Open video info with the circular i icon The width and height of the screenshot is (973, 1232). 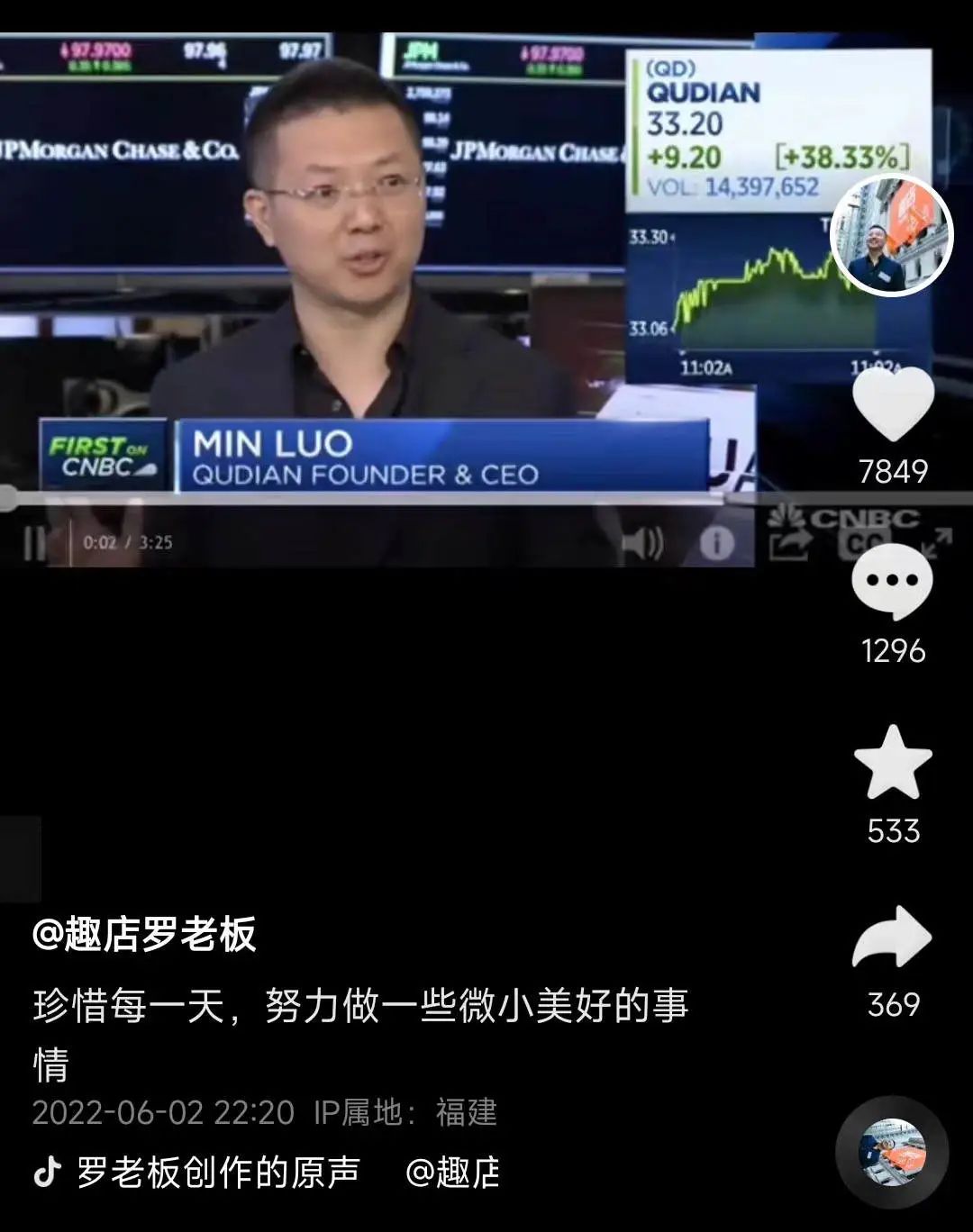click(716, 541)
